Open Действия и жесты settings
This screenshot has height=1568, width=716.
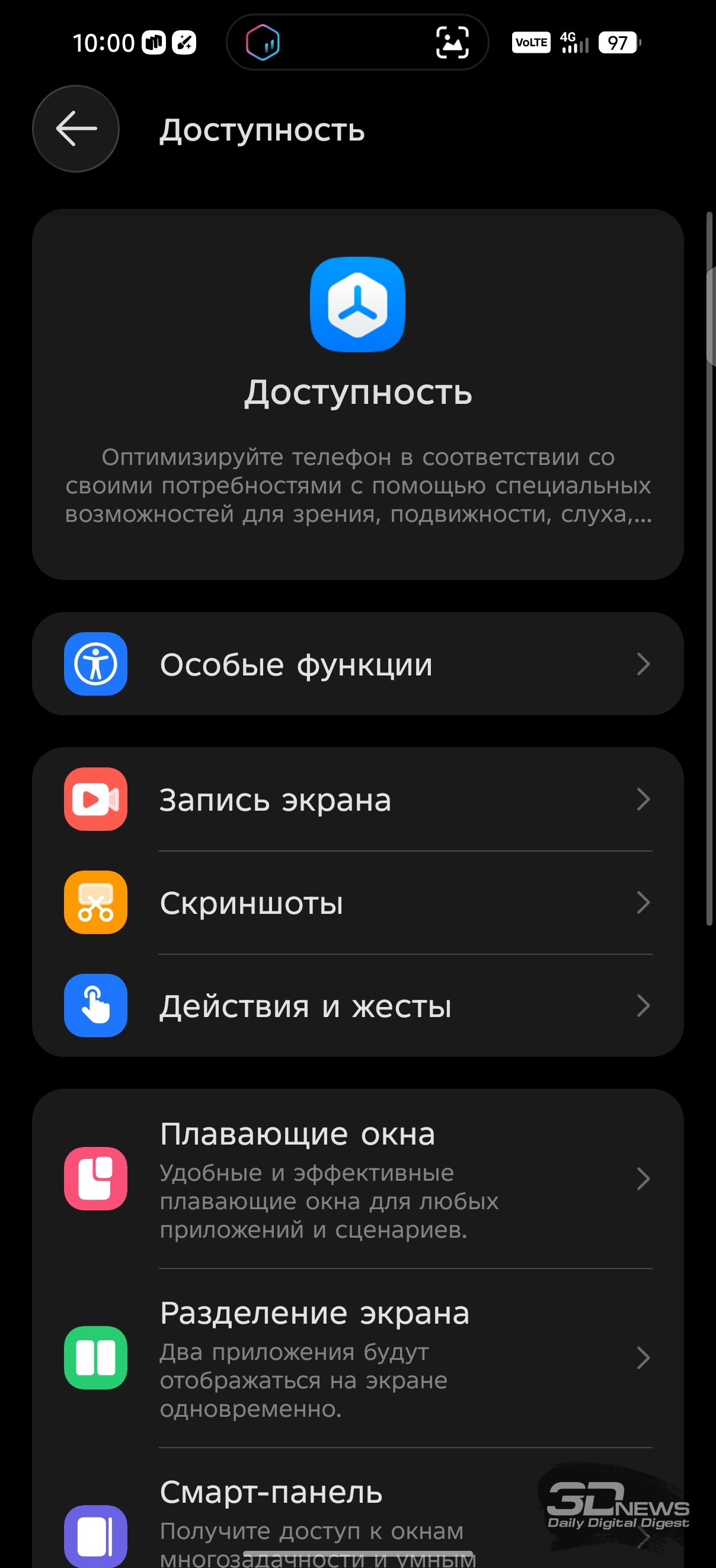coord(357,1006)
